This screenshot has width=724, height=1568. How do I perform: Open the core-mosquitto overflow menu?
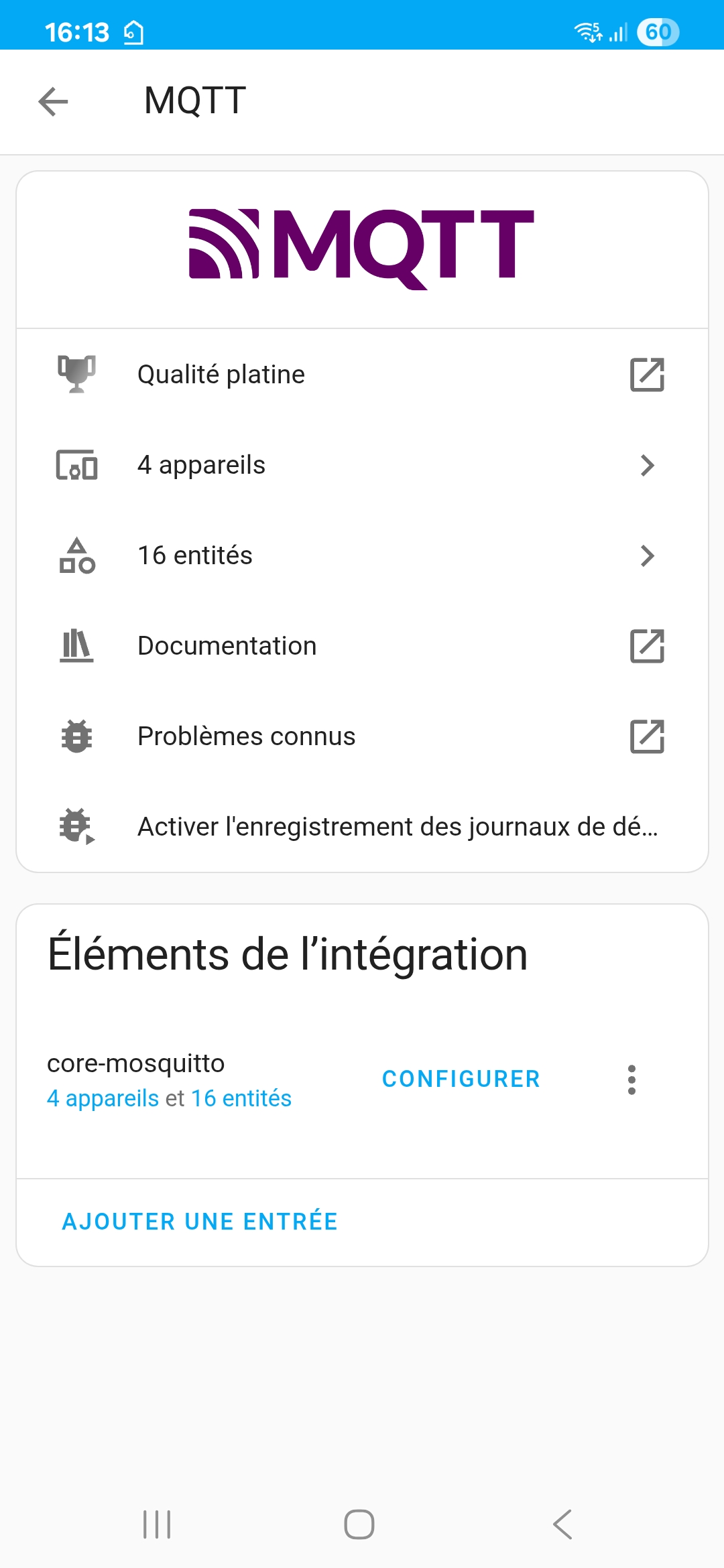click(x=631, y=1080)
